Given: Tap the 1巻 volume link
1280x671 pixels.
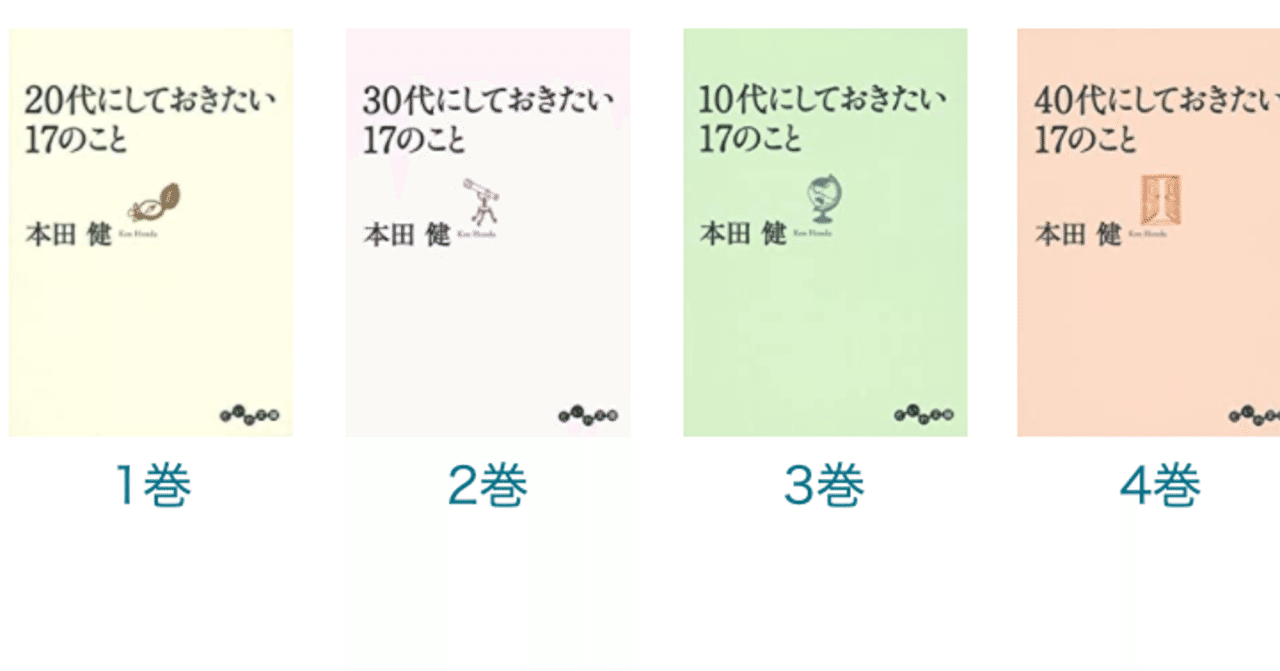Looking at the screenshot, I should [153, 486].
